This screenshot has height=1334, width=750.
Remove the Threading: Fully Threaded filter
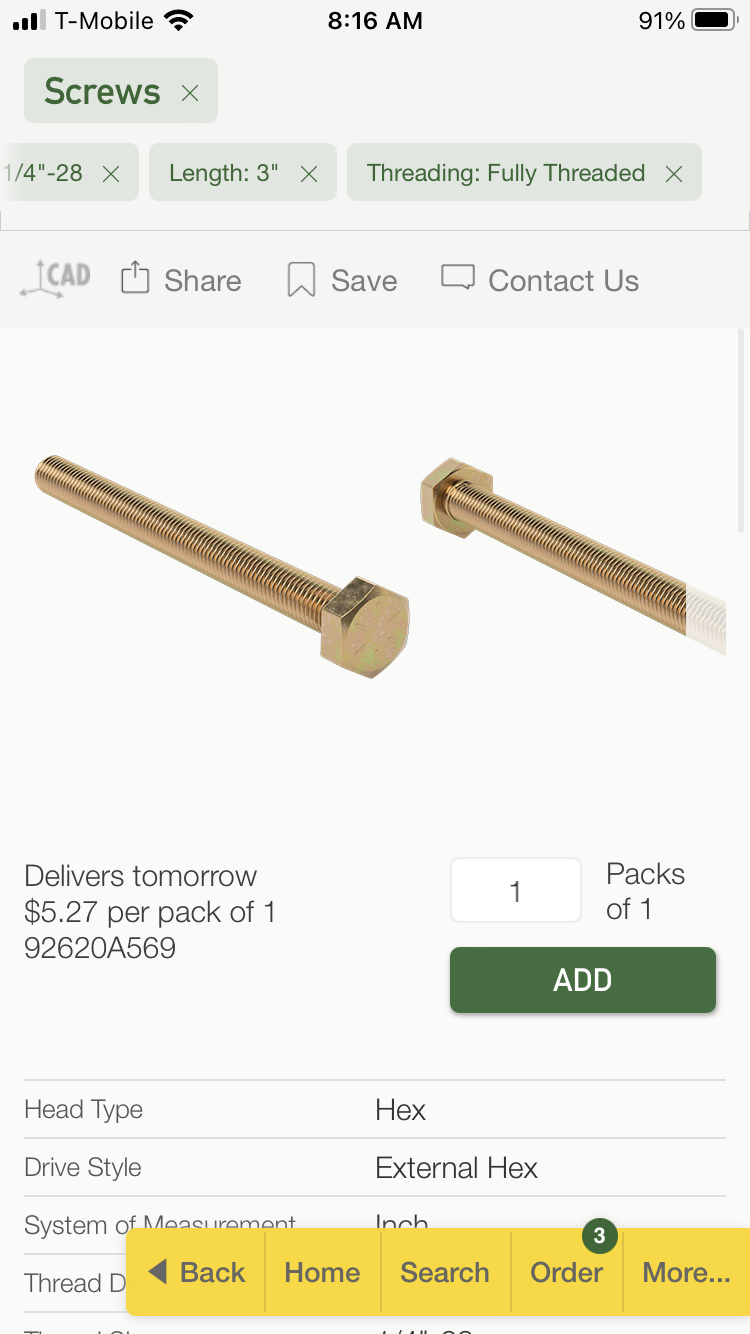coord(674,174)
